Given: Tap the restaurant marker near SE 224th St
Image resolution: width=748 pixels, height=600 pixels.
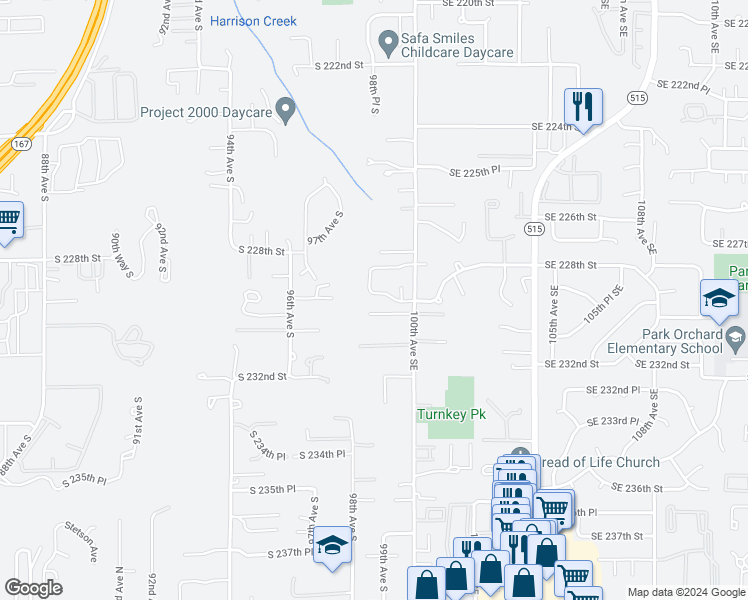Looking at the screenshot, I should 583,110.
